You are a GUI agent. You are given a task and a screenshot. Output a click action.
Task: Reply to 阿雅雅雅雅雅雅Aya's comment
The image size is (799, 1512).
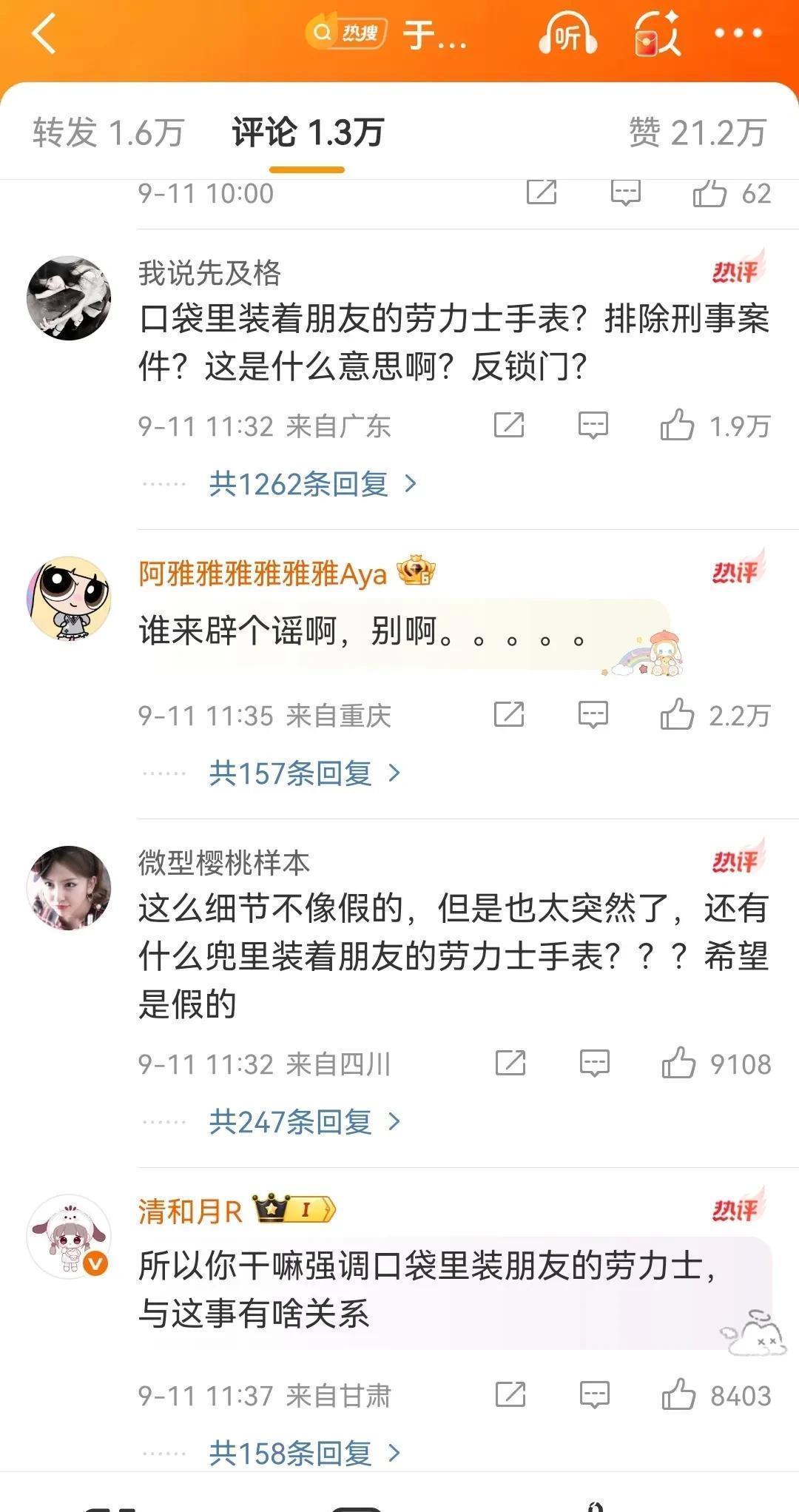593,716
